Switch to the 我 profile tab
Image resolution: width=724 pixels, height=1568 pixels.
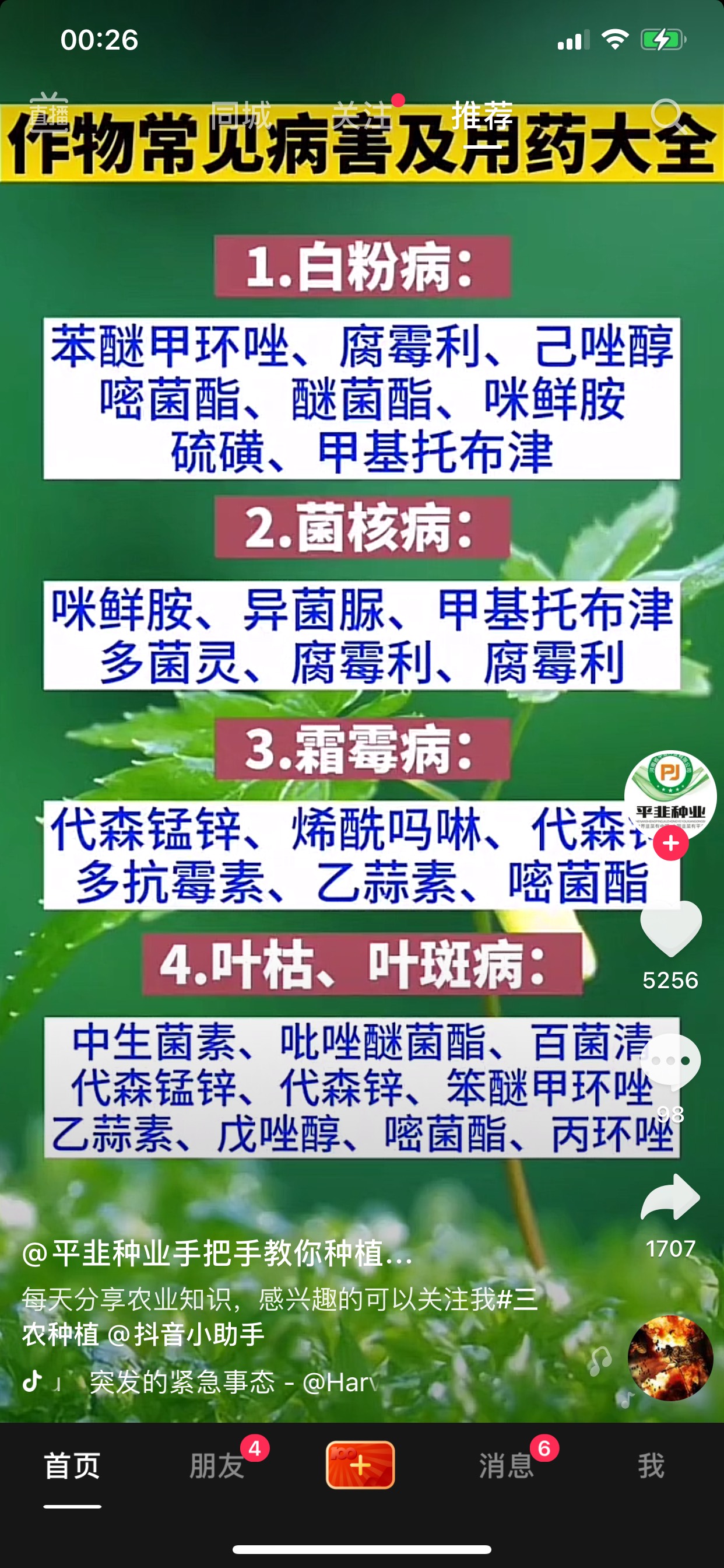[651, 1466]
